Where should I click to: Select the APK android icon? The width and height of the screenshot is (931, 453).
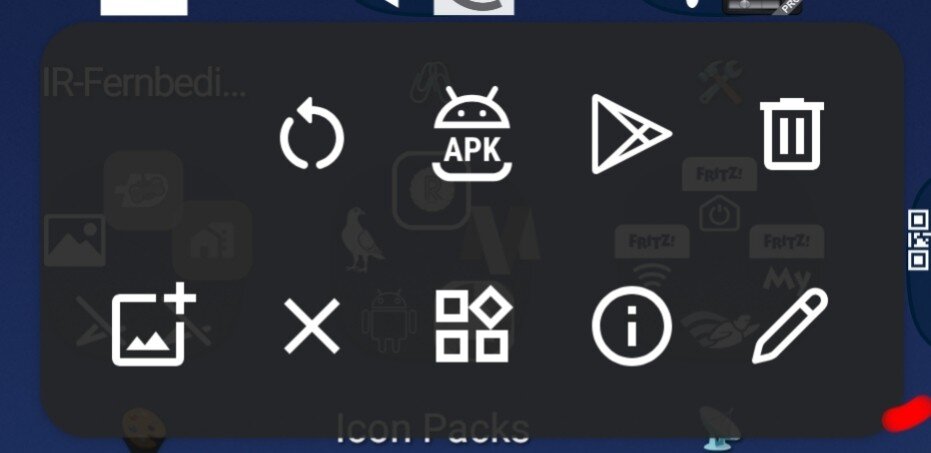[471, 134]
